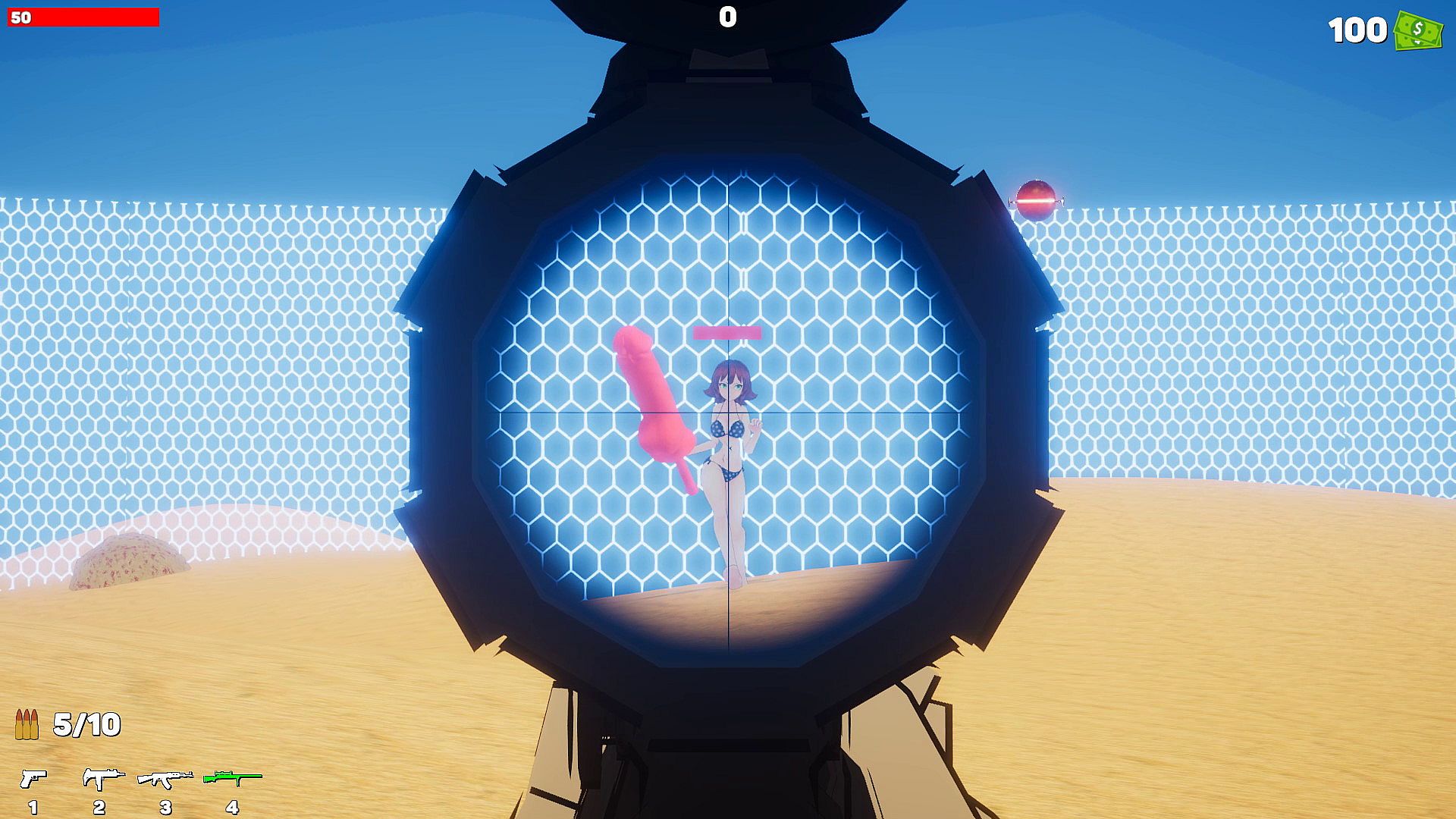Select the pistol in weapon slot 1
1456x819 pixels.
coord(33,779)
